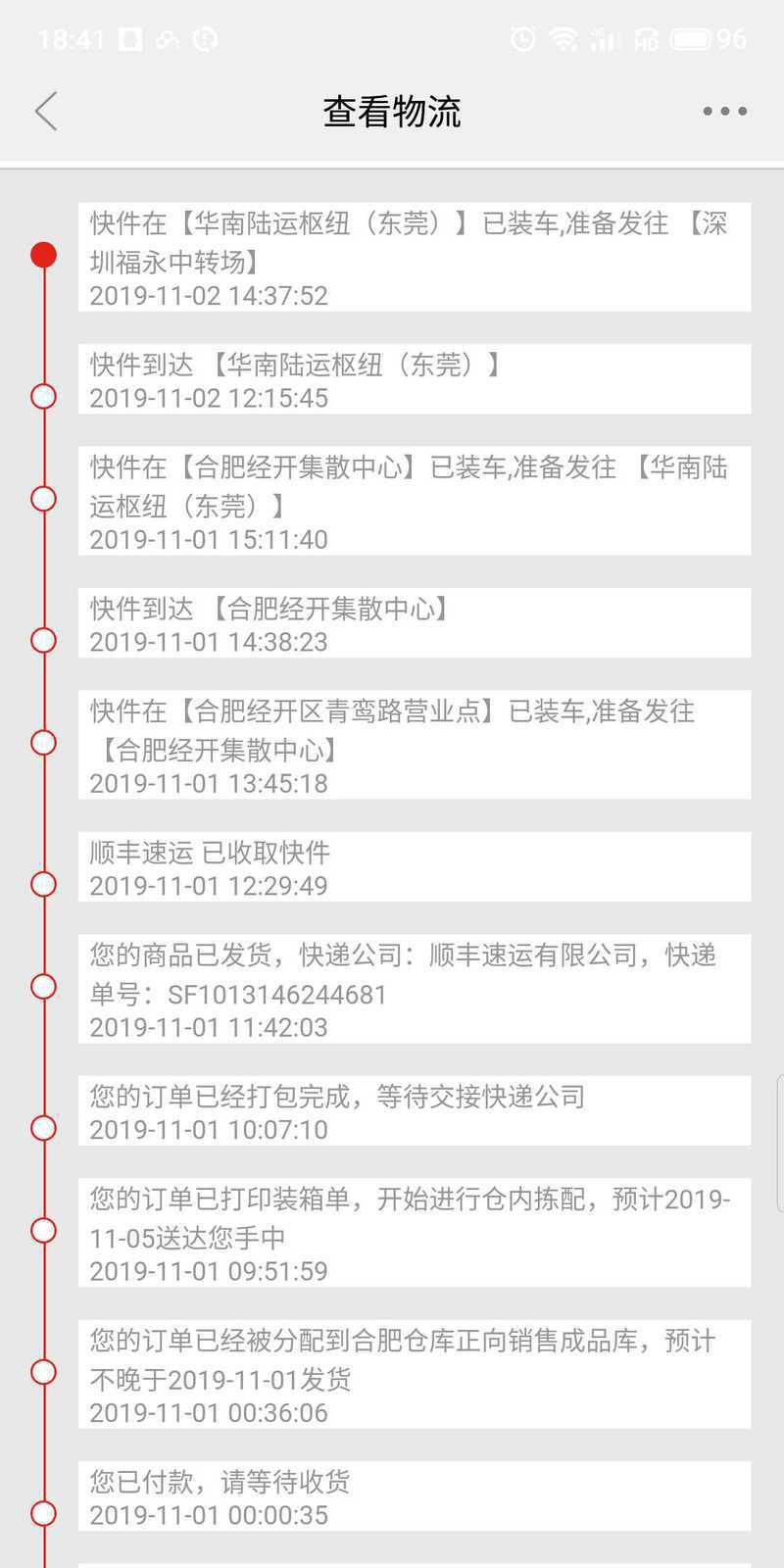Go back from the logistics page
The height and width of the screenshot is (1568, 784).
(x=46, y=112)
